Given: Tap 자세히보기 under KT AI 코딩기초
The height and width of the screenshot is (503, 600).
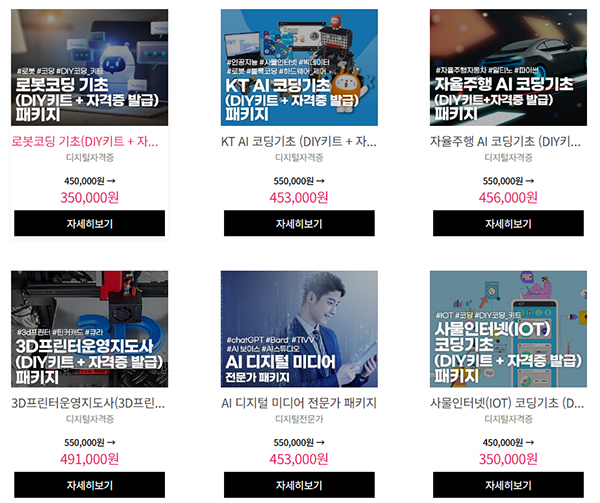Looking at the screenshot, I should [x=299, y=223].
